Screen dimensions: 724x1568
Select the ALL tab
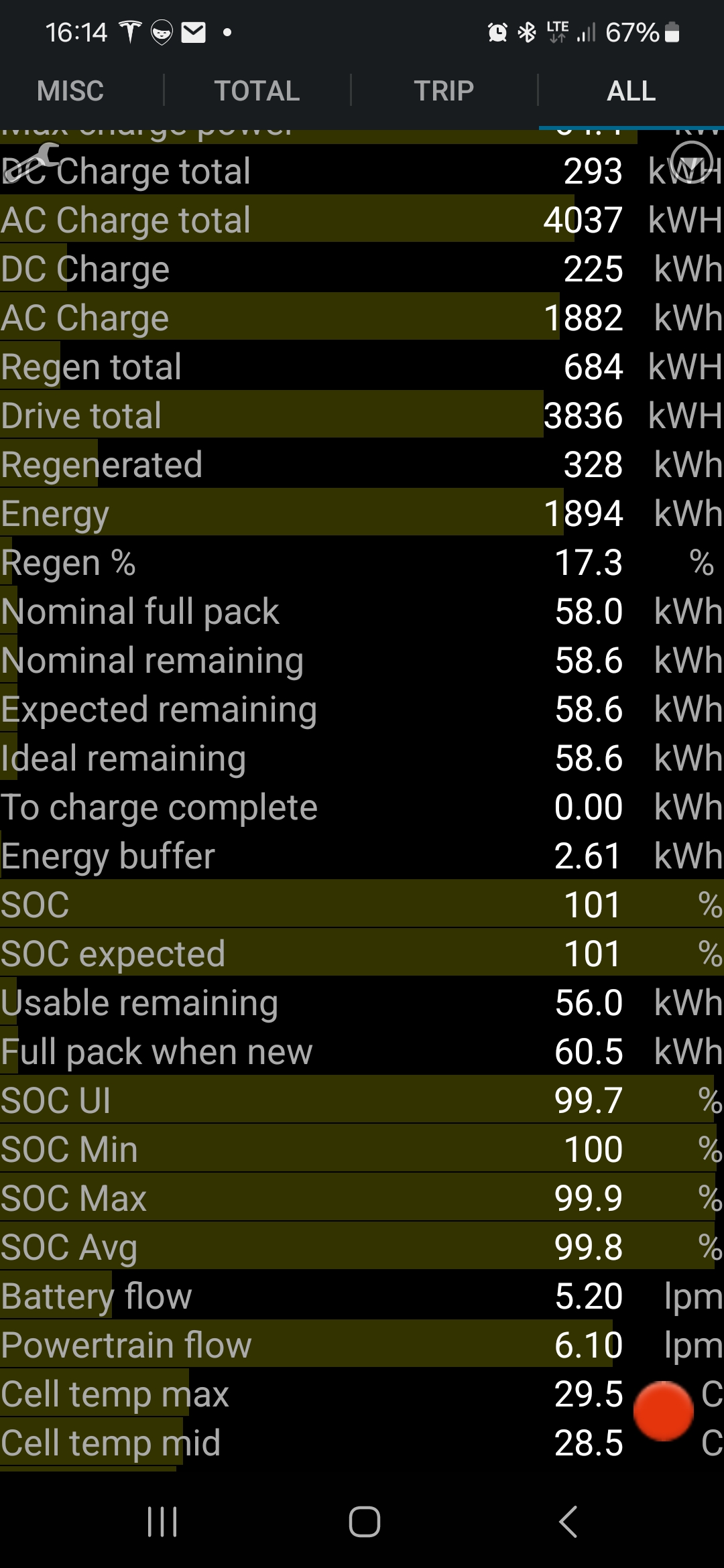[x=631, y=90]
